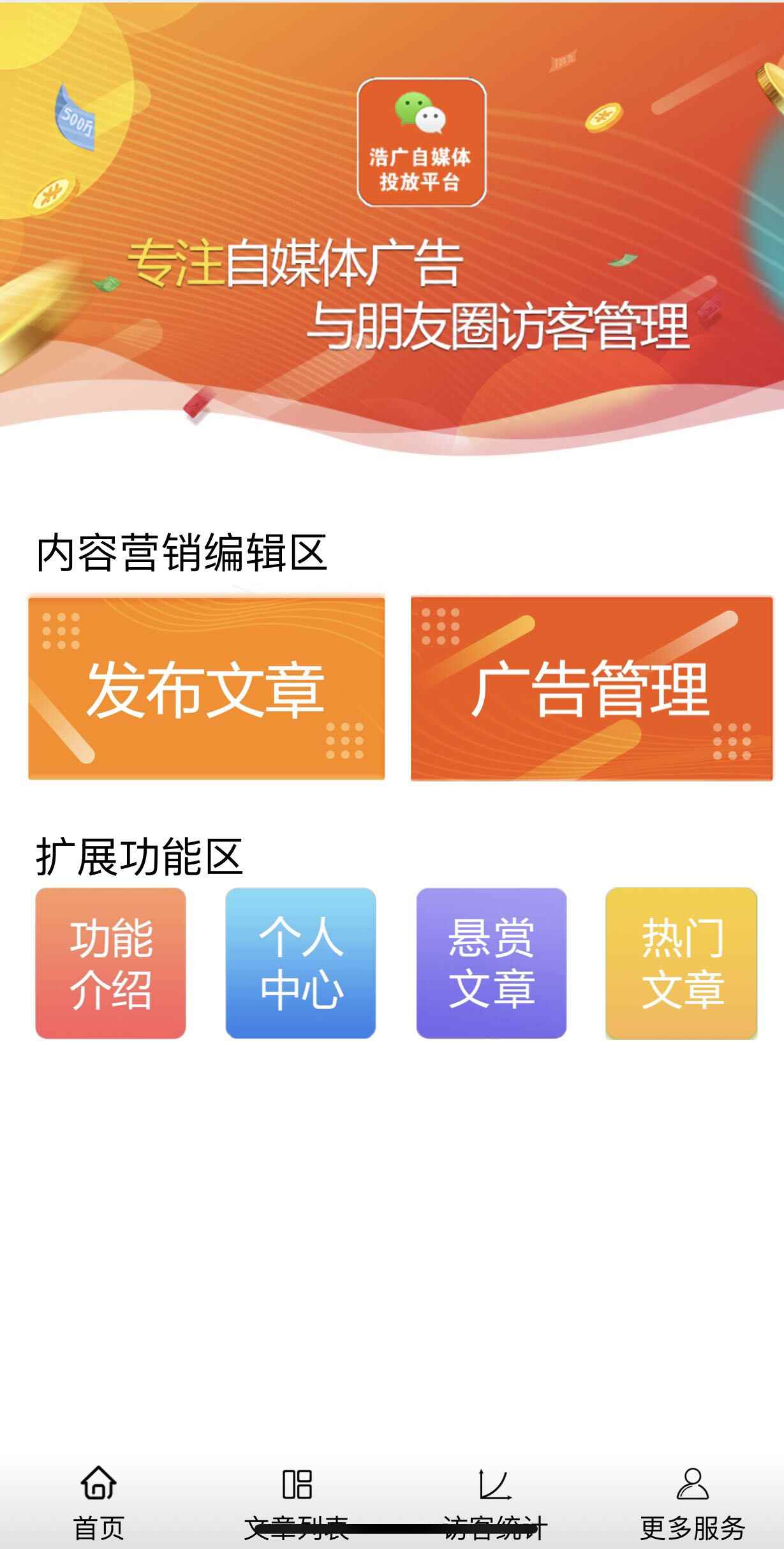Image resolution: width=784 pixels, height=1549 pixels.
Task: View 热门文章 hot articles
Action: point(681,963)
